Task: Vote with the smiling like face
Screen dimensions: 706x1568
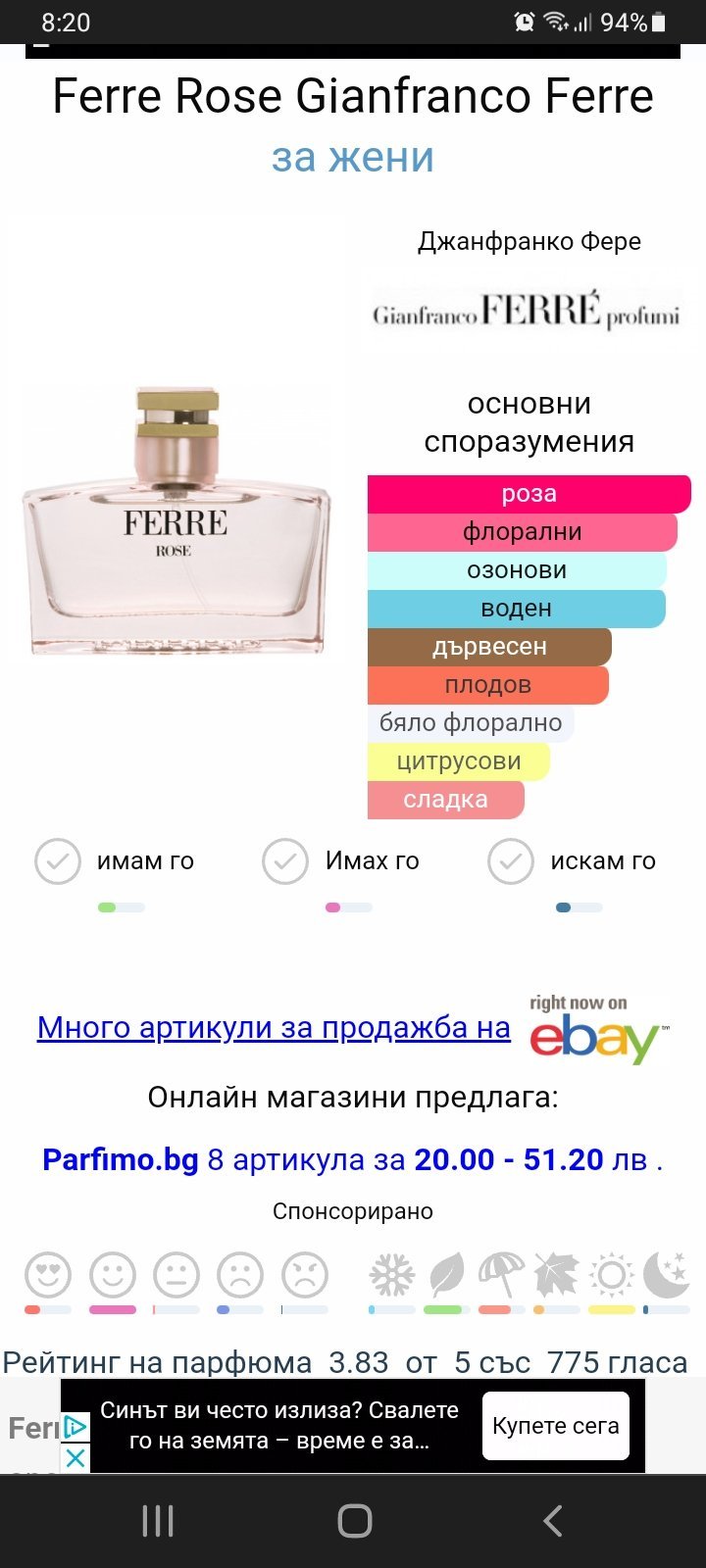Action: coord(113,1276)
